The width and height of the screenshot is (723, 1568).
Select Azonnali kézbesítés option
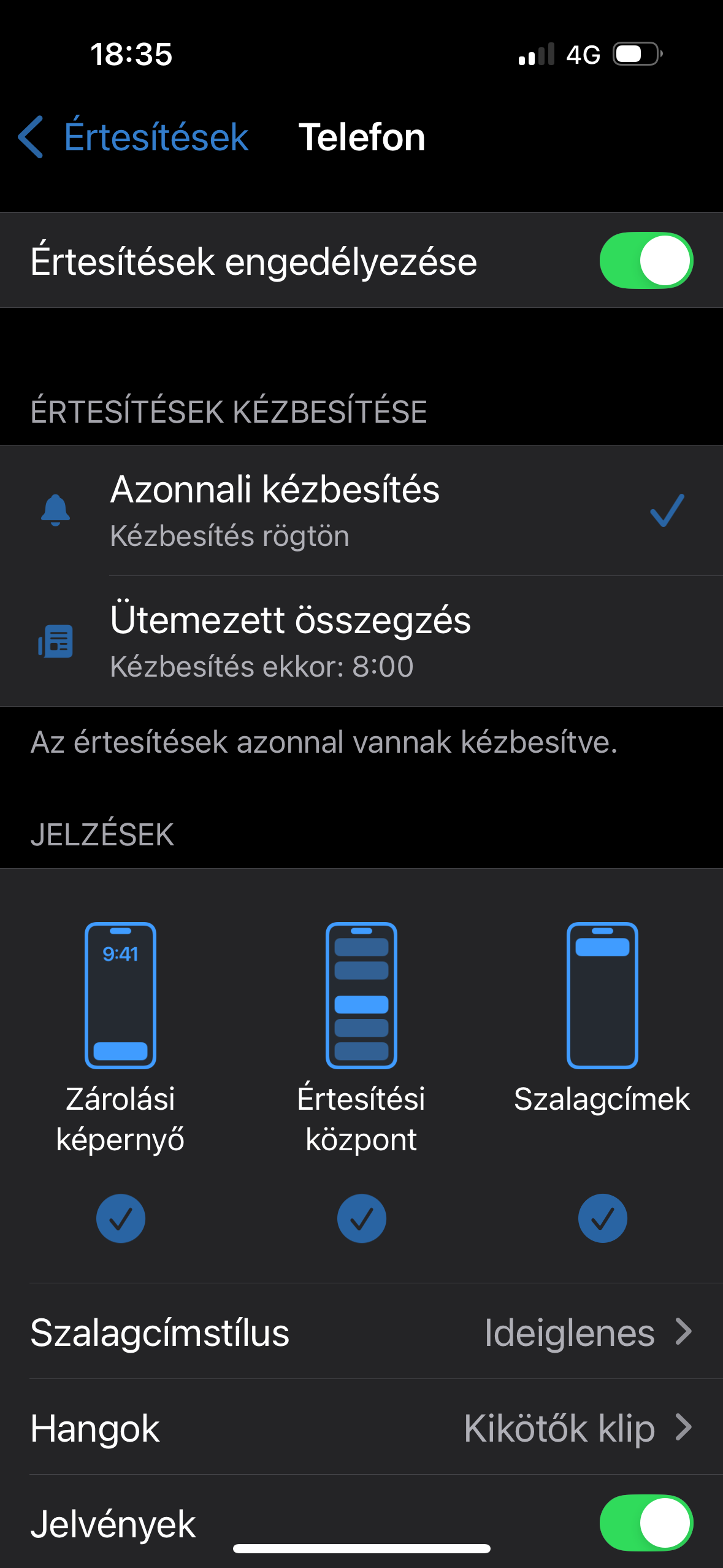[x=361, y=510]
